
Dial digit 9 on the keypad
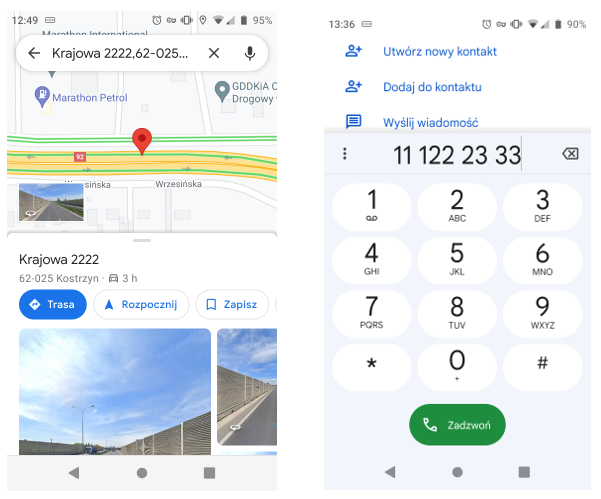pos(542,312)
